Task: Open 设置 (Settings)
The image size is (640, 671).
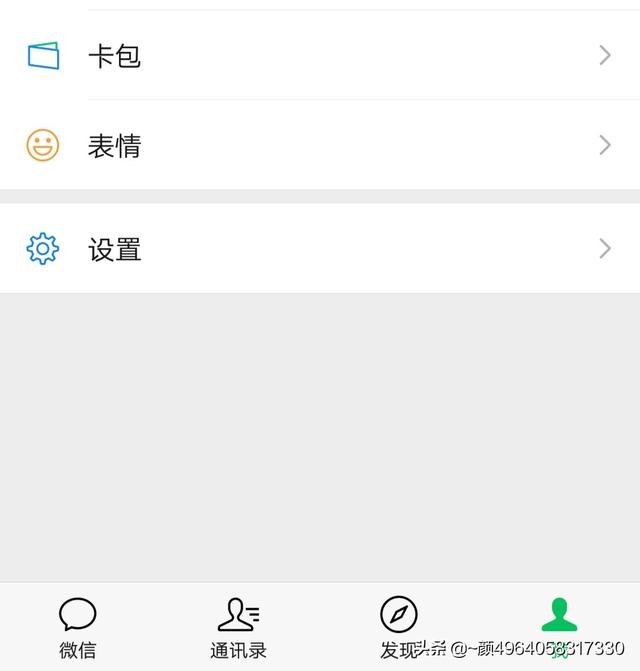Action: [320, 249]
